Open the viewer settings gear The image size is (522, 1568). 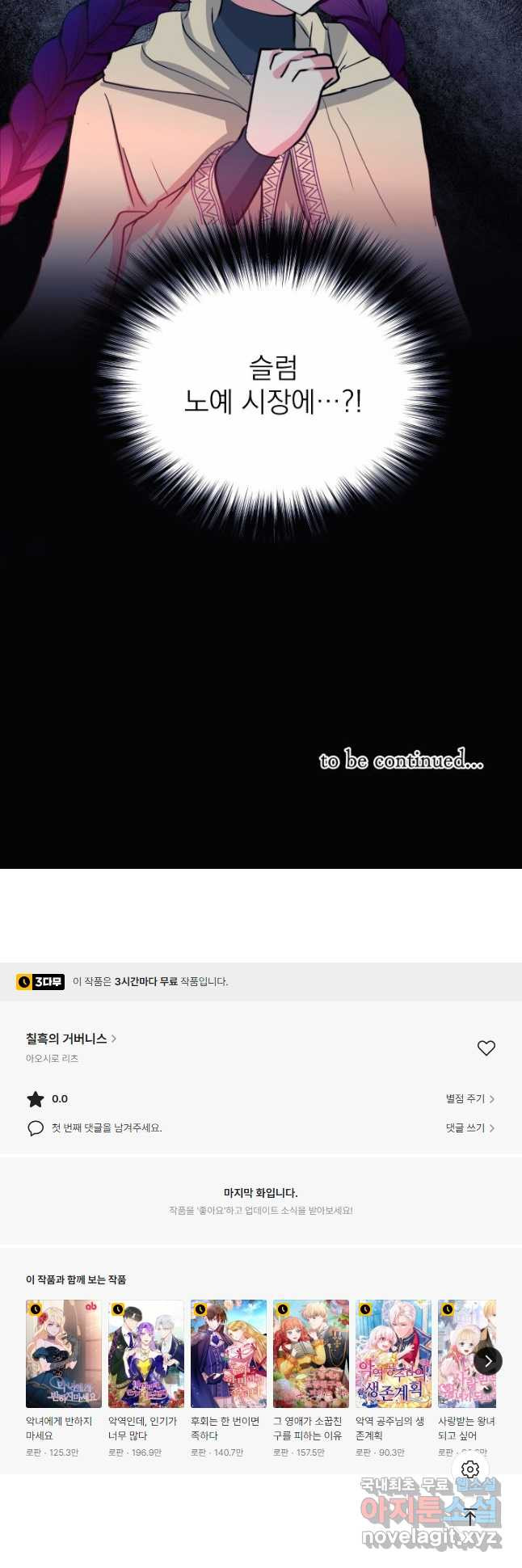coord(470,1469)
